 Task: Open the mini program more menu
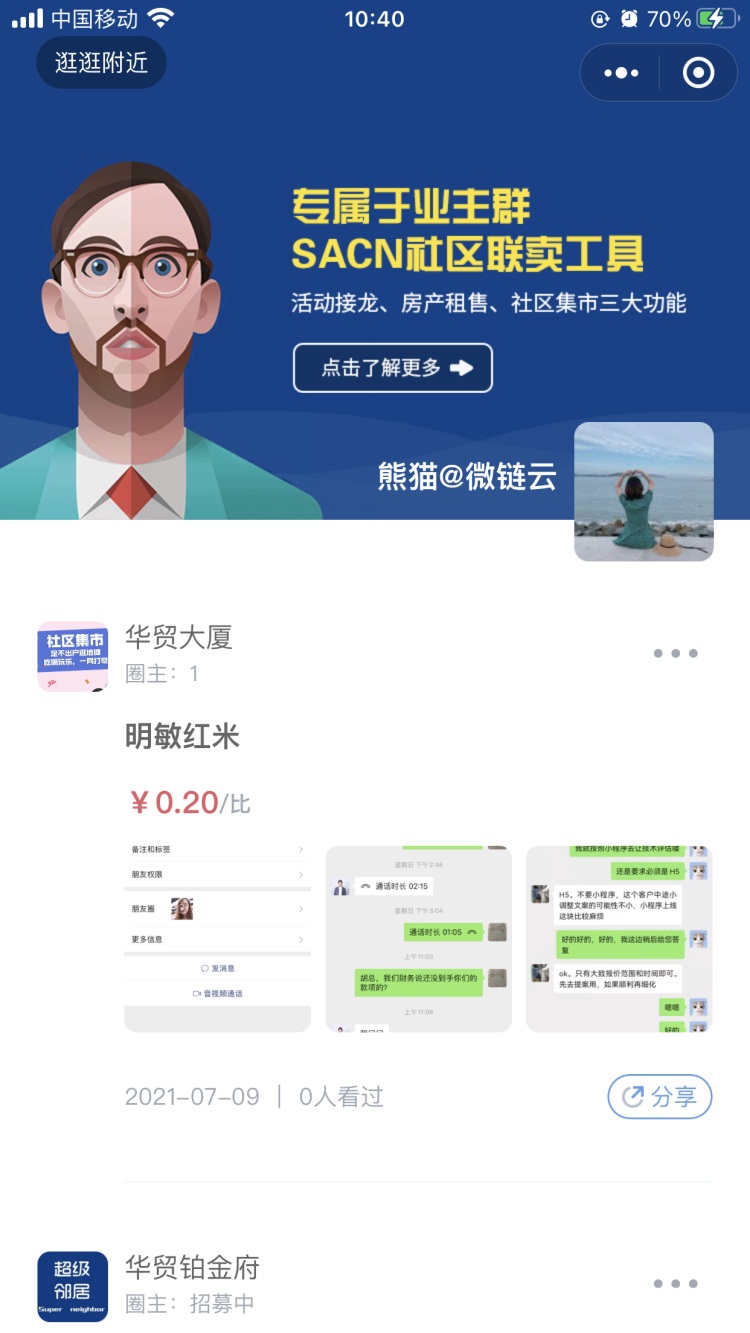point(620,73)
